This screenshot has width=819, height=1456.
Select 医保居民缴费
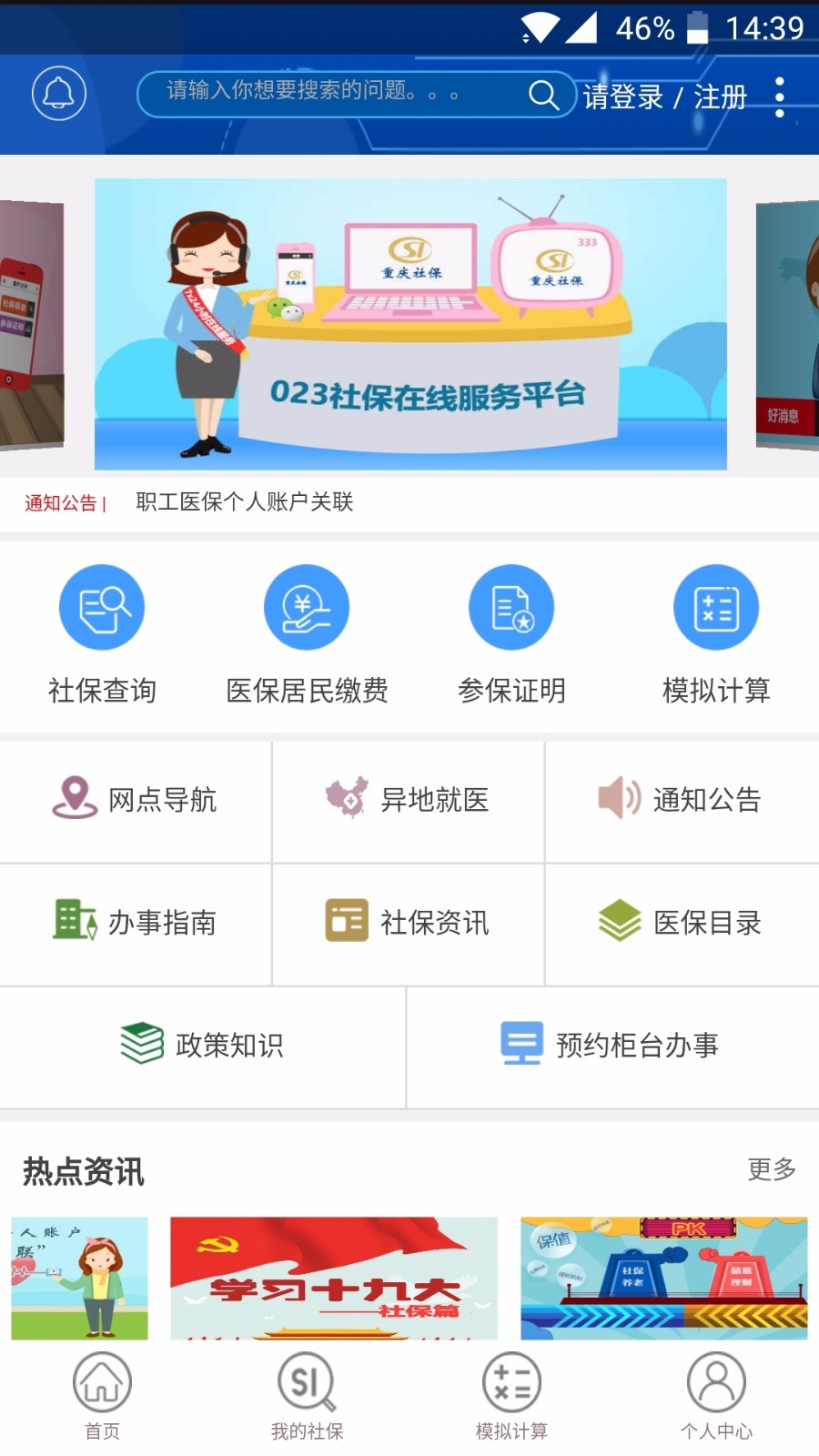click(x=307, y=635)
